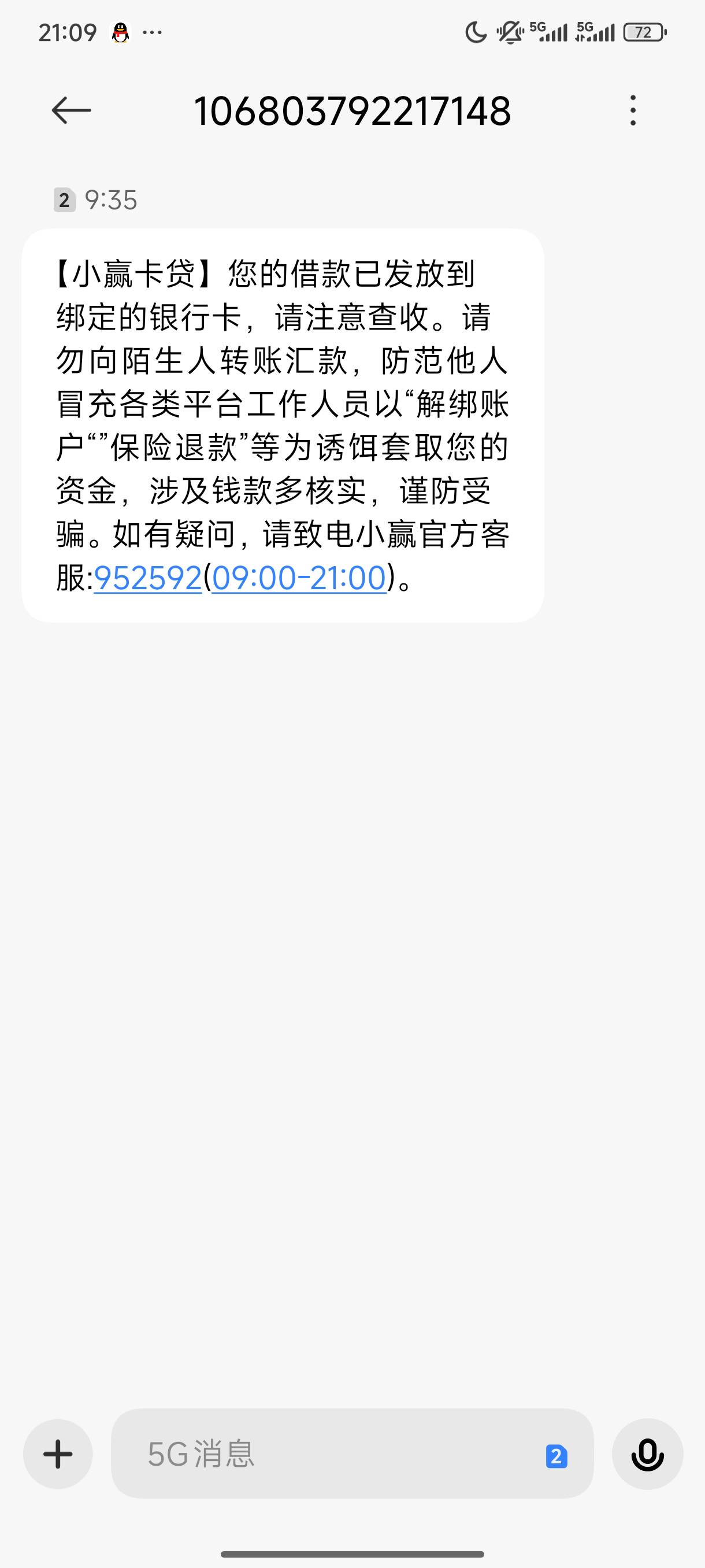Tap the 09:00-21:00 time link
Screen dimensions: 705x1568
[x=299, y=578]
